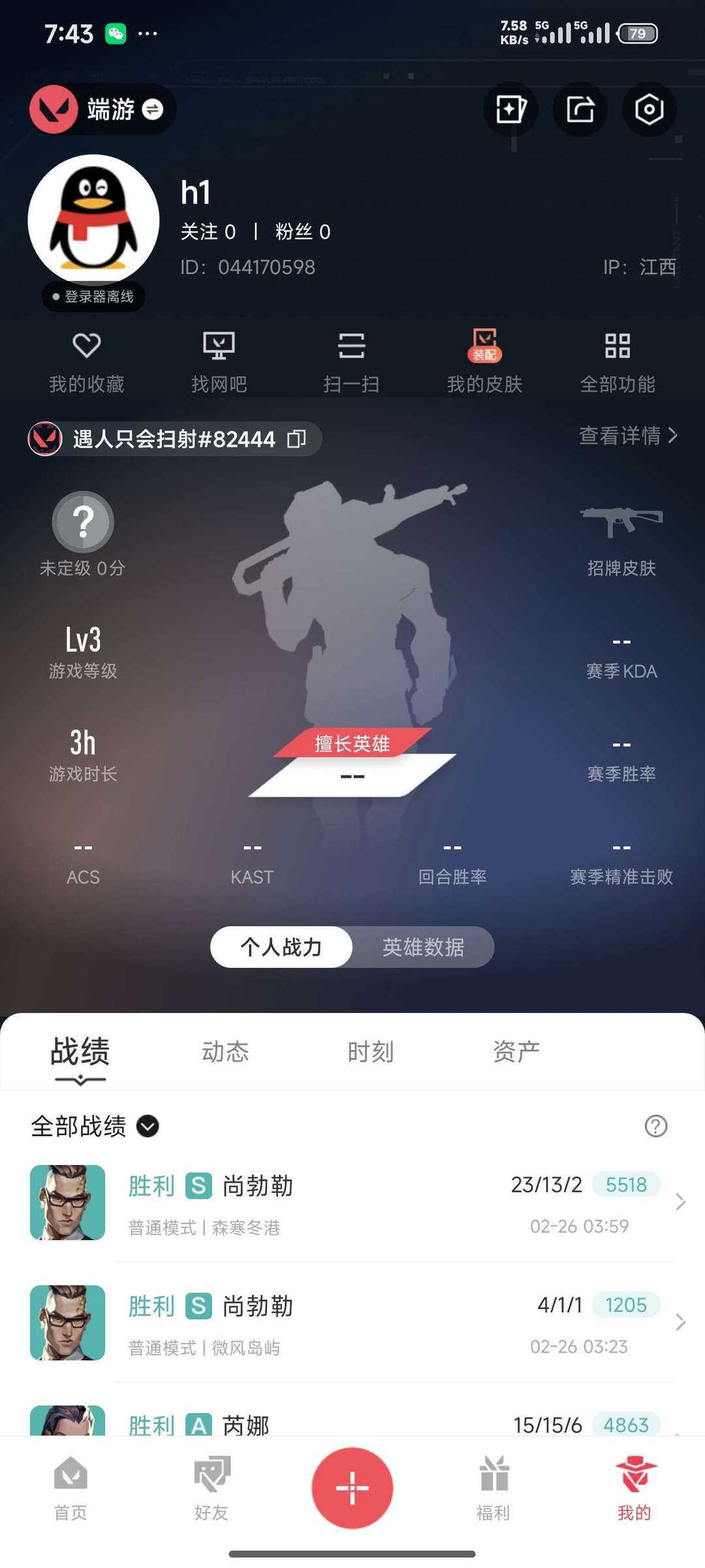The image size is (705, 1568).
Task: Open 我的收藏 favorites
Action: (x=87, y=359)
